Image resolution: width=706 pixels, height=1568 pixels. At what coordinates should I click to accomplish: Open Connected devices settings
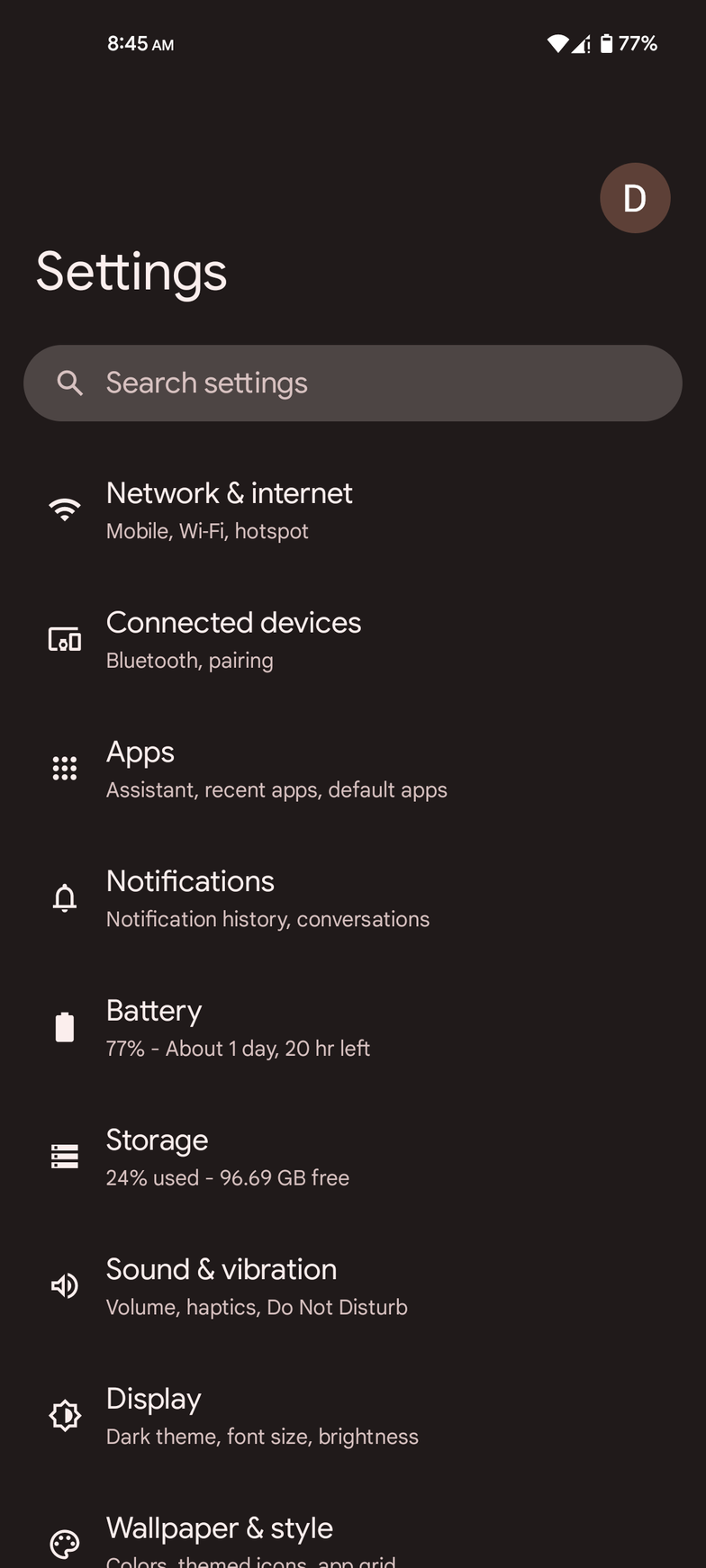(x=233, y=639)
